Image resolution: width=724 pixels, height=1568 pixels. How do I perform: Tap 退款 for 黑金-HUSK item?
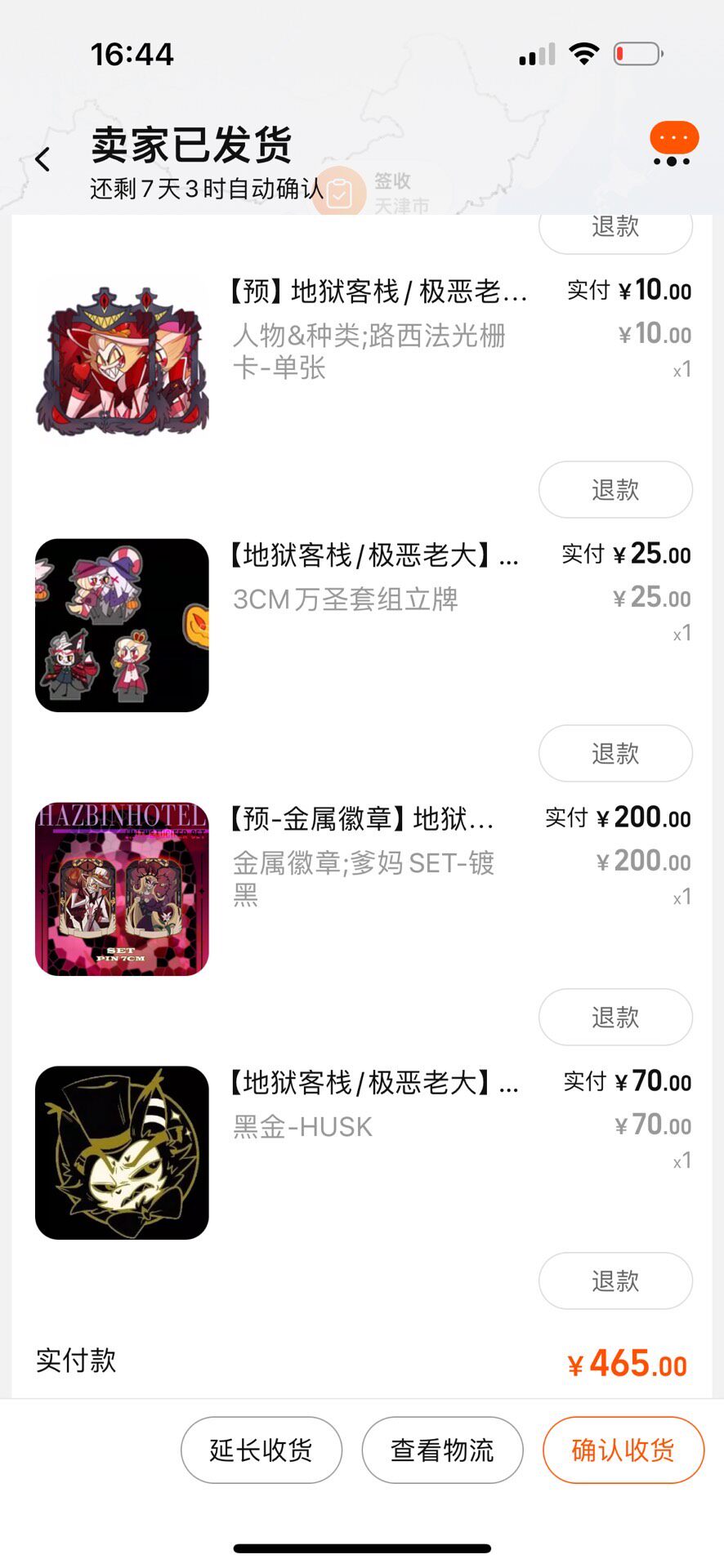pos(615,1281)
